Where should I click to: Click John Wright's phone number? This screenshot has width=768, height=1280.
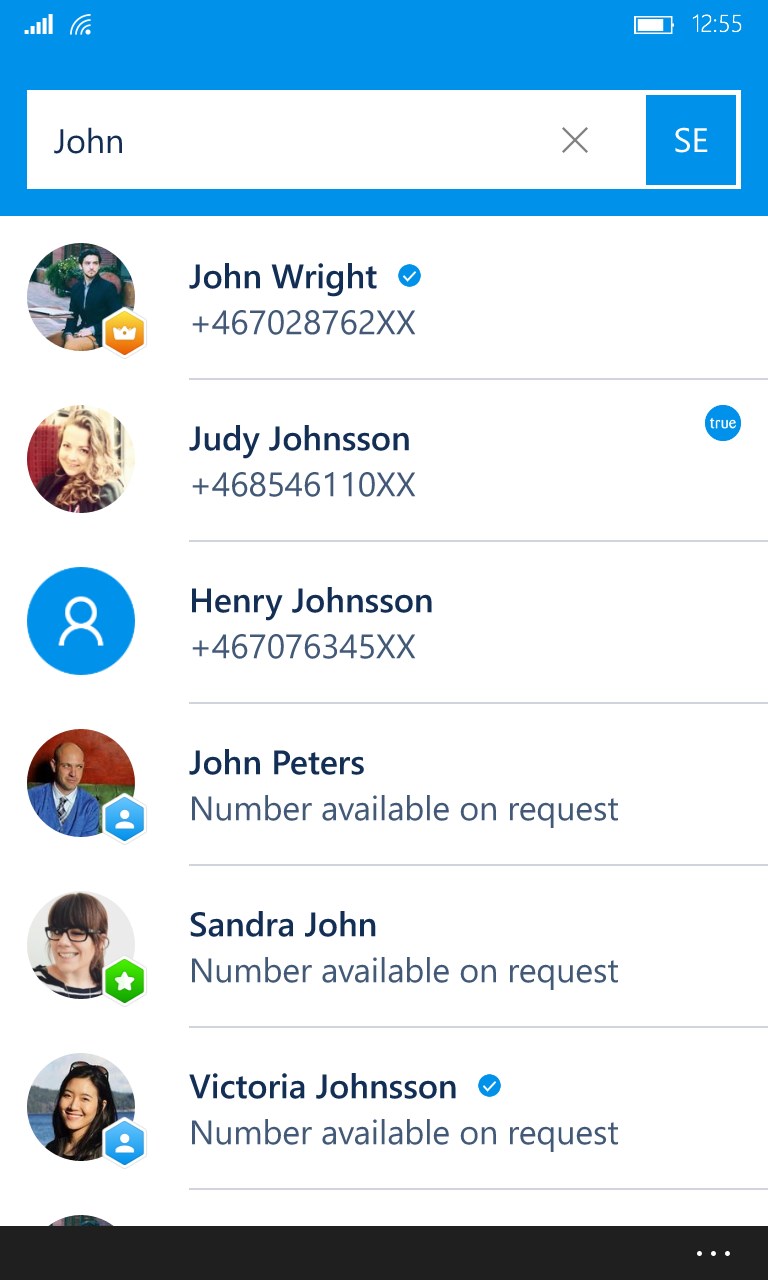303,323
